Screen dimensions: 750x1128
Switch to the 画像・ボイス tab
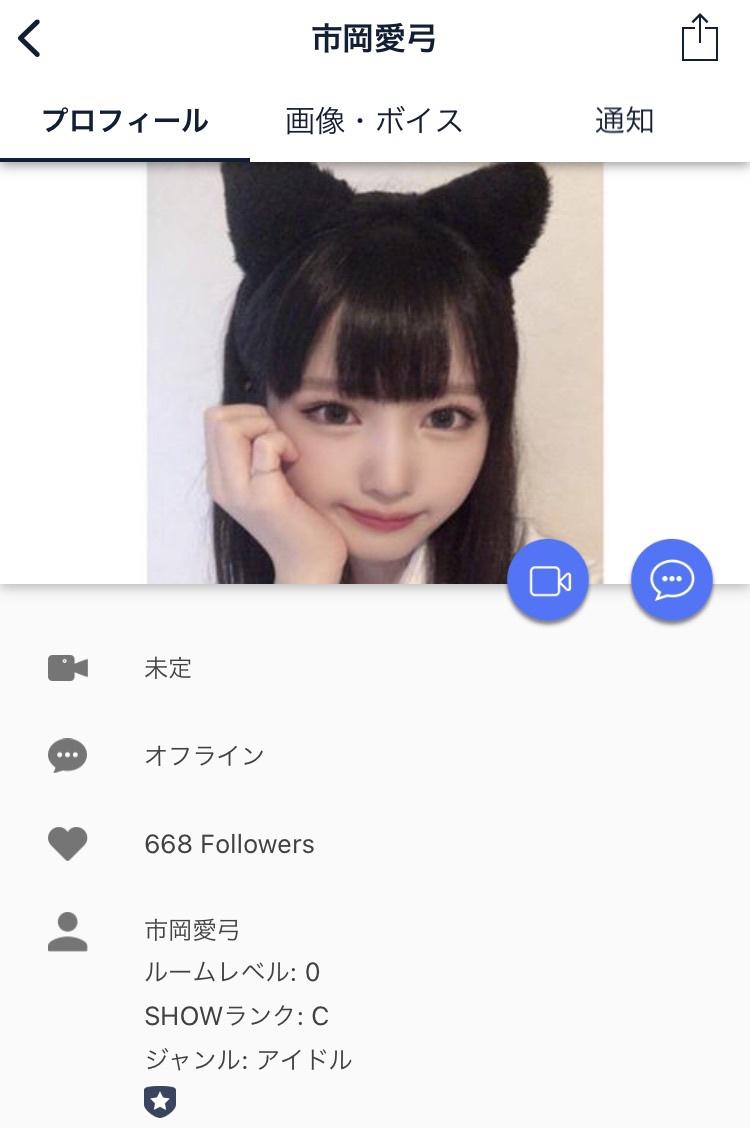point(374,121)
